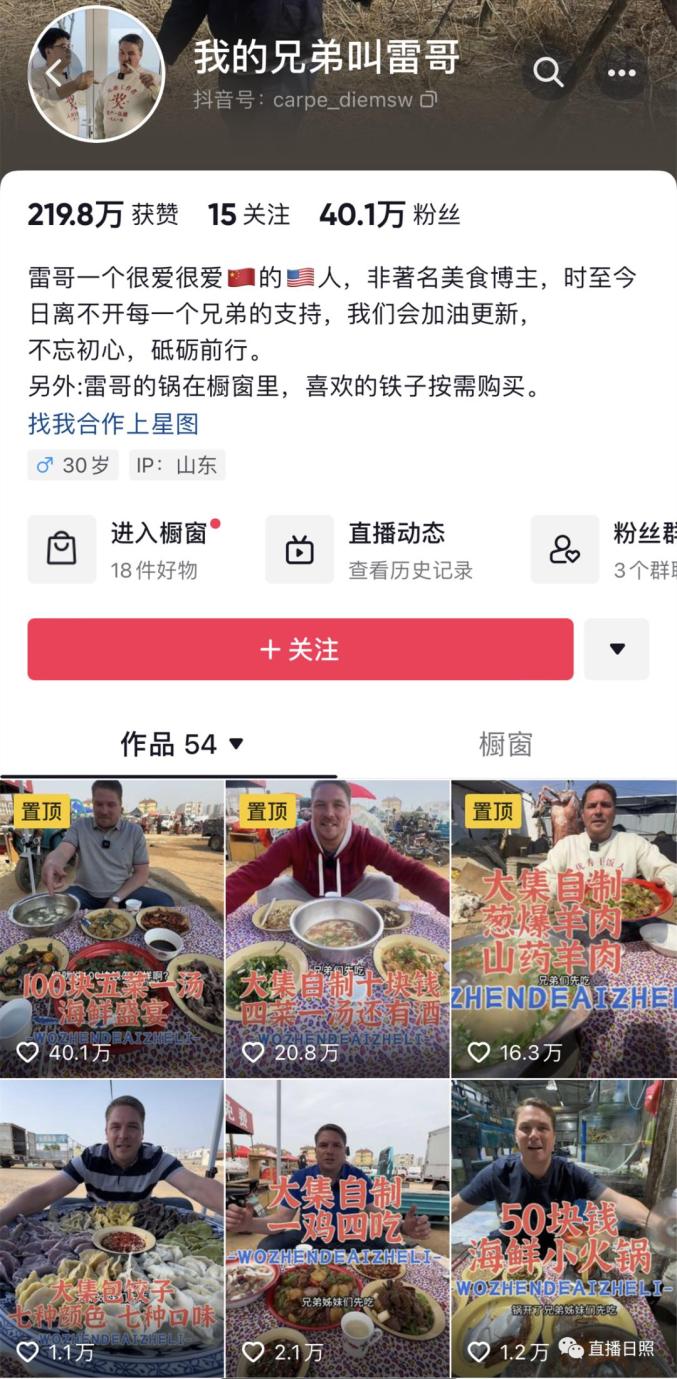This screenshot has height=1379, width=677.
Task: Open the three-dot overflow menu
Action: pyautogui.click(x=621, y=72)
